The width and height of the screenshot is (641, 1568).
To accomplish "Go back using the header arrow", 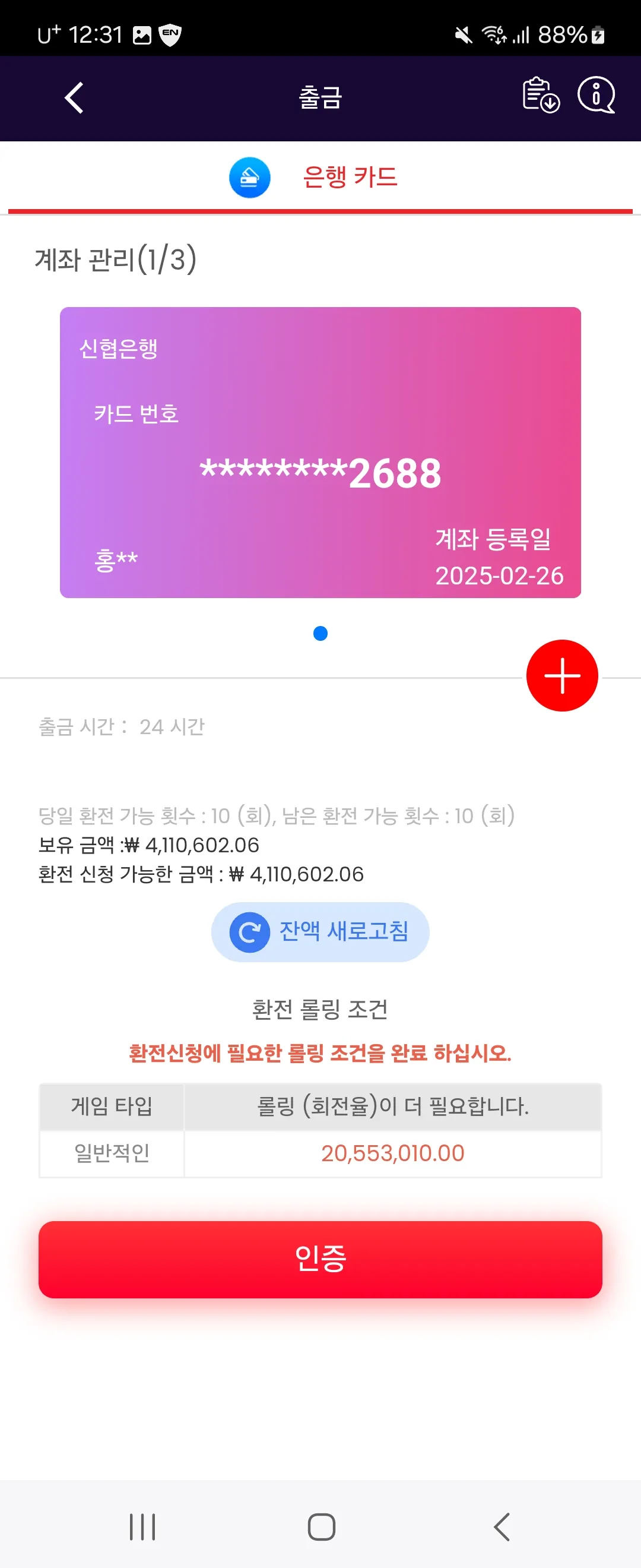I will 74,98.
